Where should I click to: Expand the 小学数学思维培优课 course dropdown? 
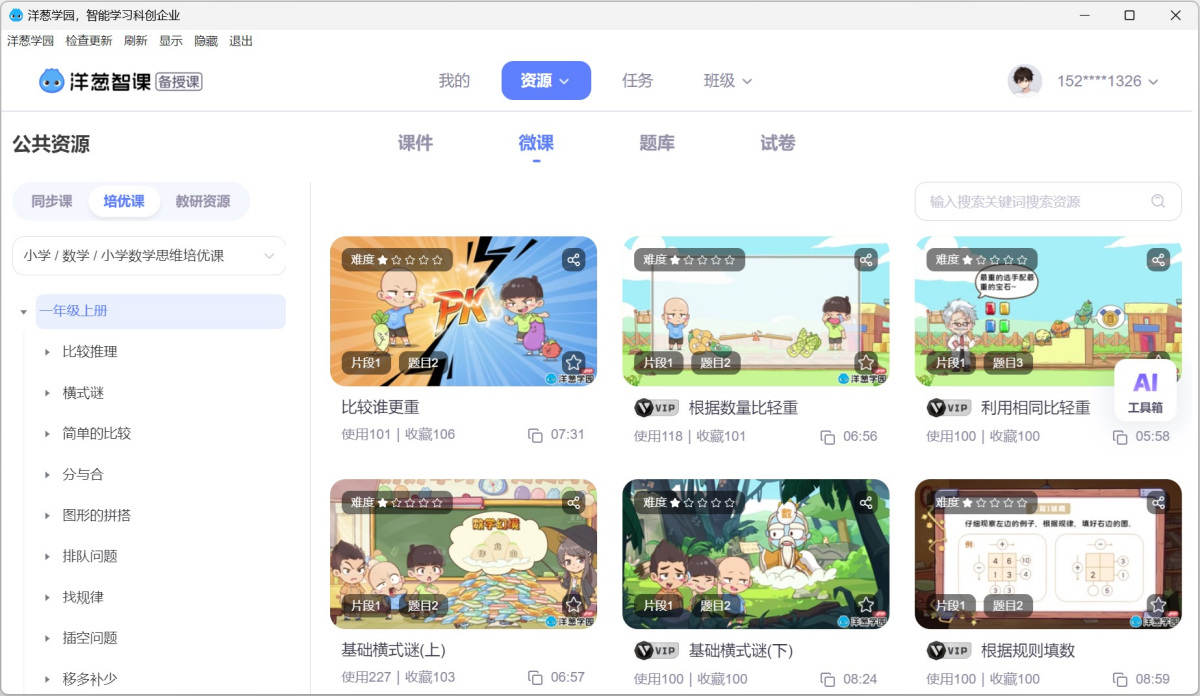tap(149, 256)
